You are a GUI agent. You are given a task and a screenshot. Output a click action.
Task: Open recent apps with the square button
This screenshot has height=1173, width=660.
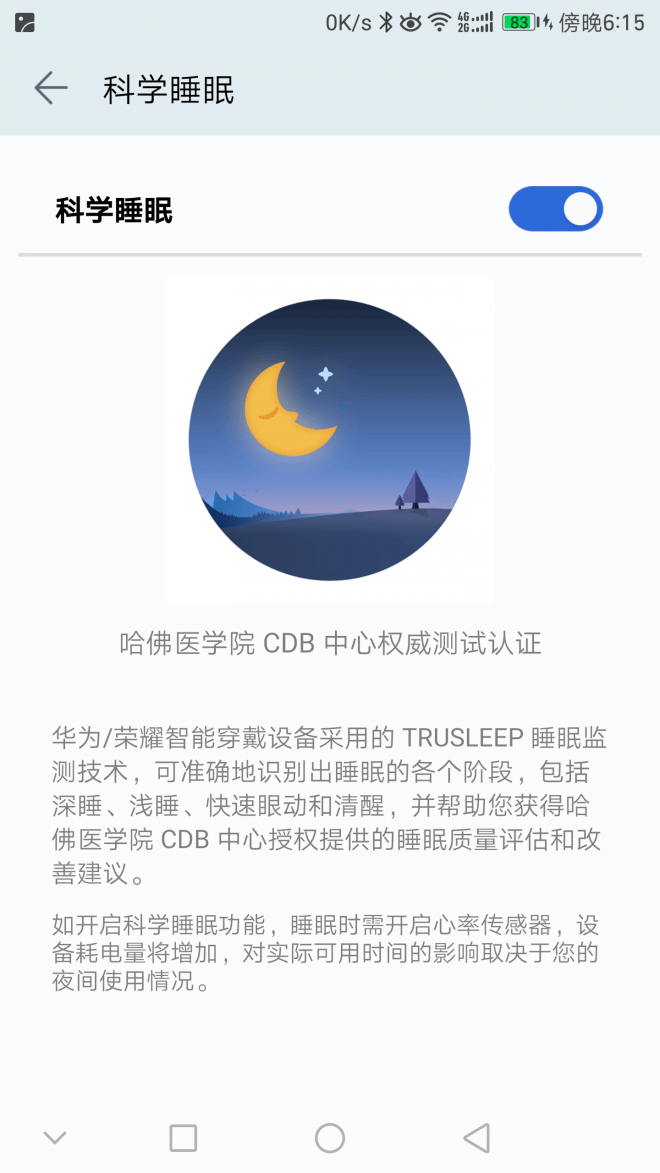point(183,1138)
